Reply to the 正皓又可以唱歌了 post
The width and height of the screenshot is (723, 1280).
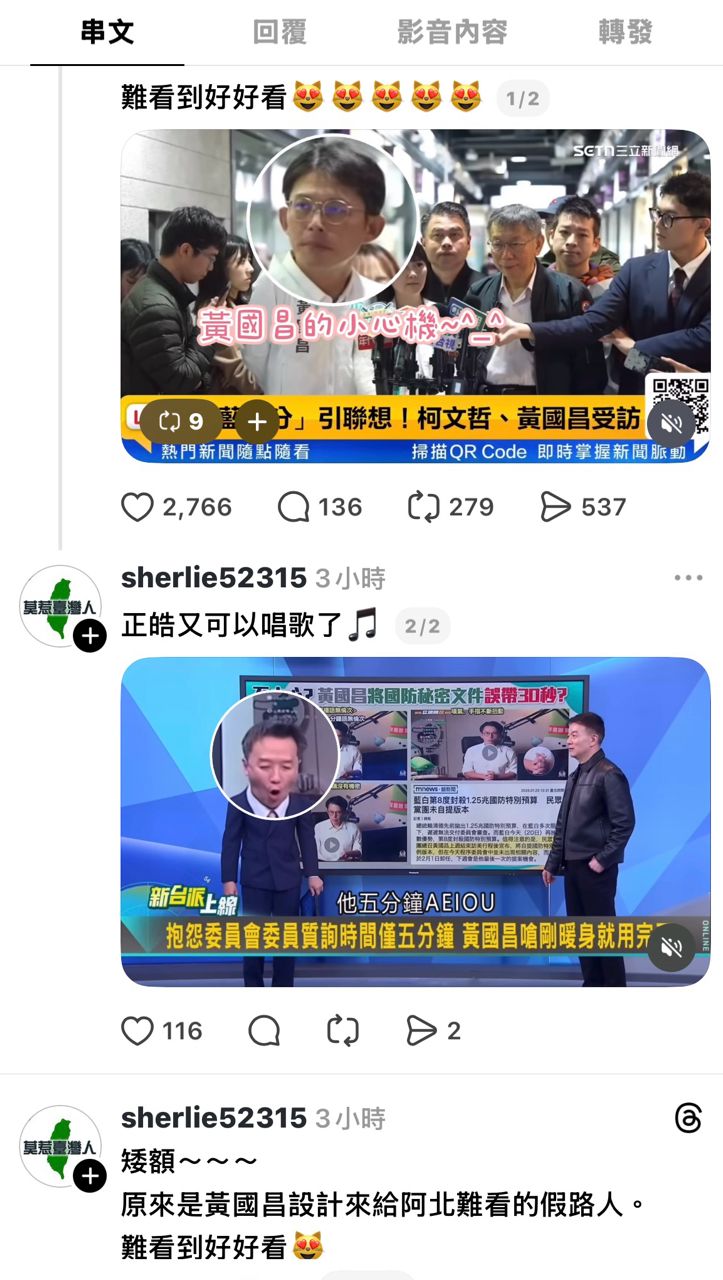[264, 1031]
